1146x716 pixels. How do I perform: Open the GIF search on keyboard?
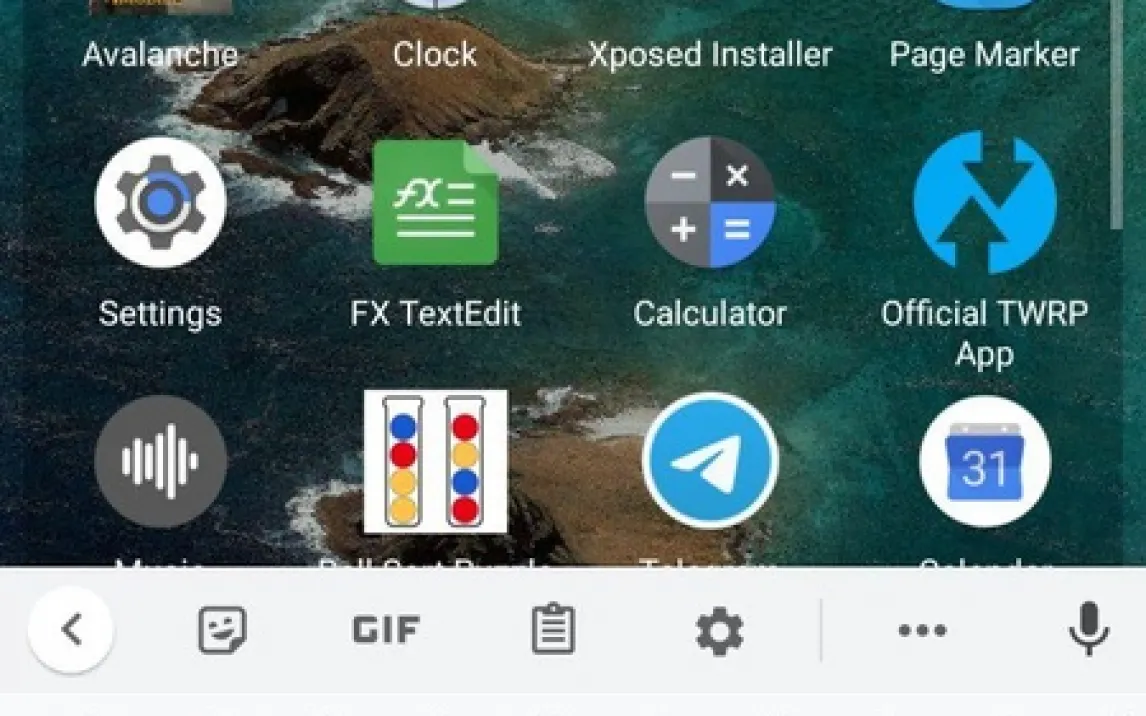pos(387,630)
